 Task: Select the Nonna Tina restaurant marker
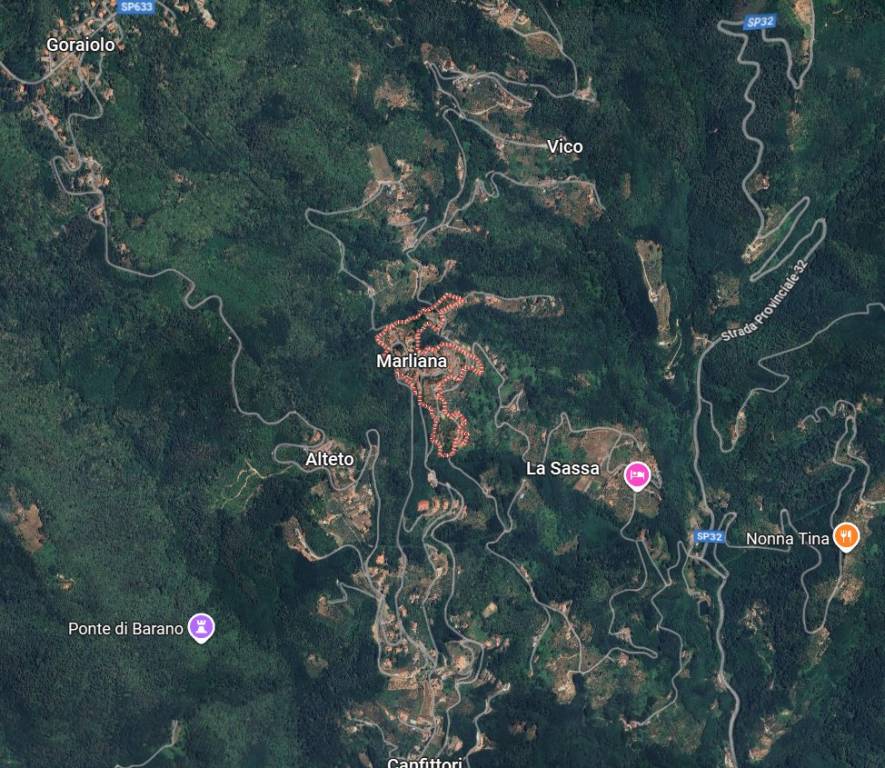point(846,537)
